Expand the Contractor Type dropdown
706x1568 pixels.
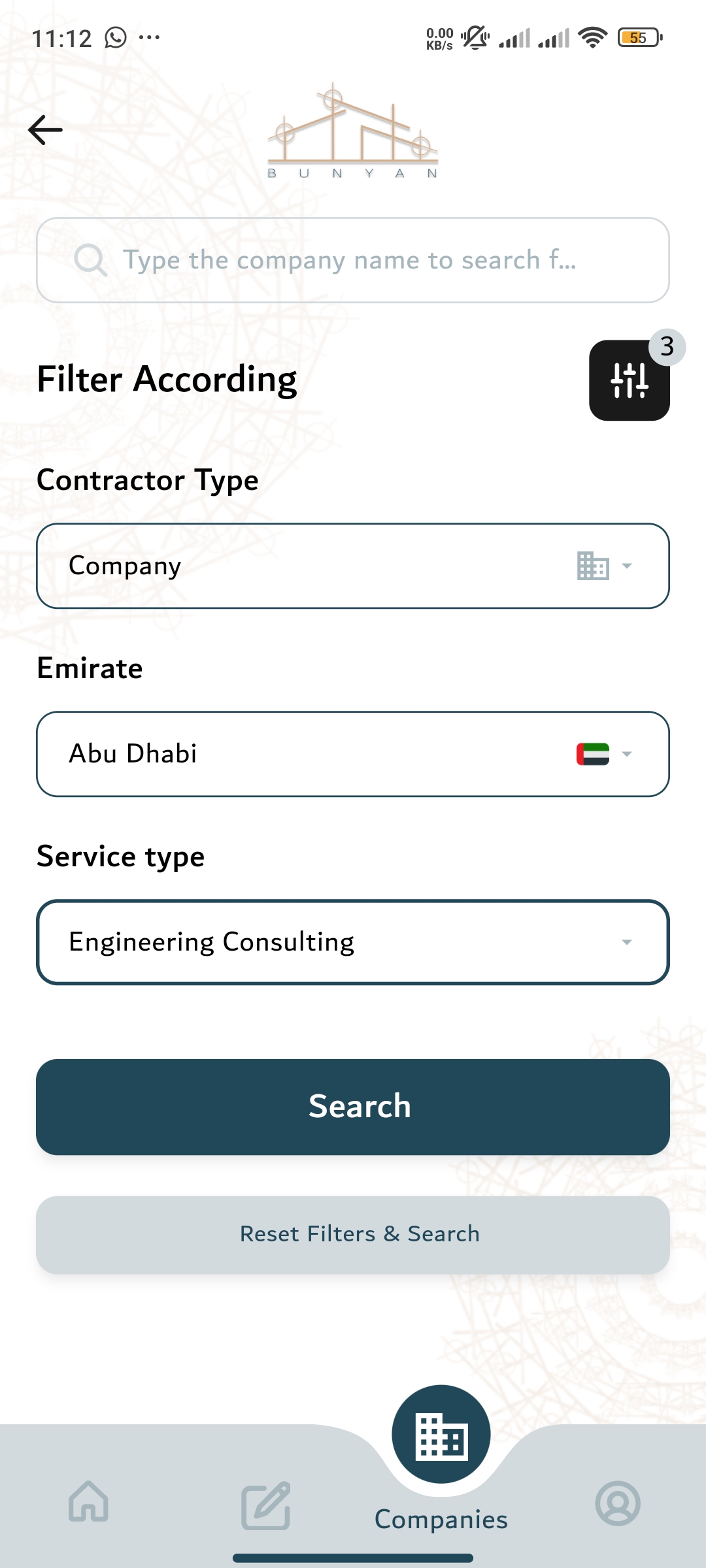point(627,566)
